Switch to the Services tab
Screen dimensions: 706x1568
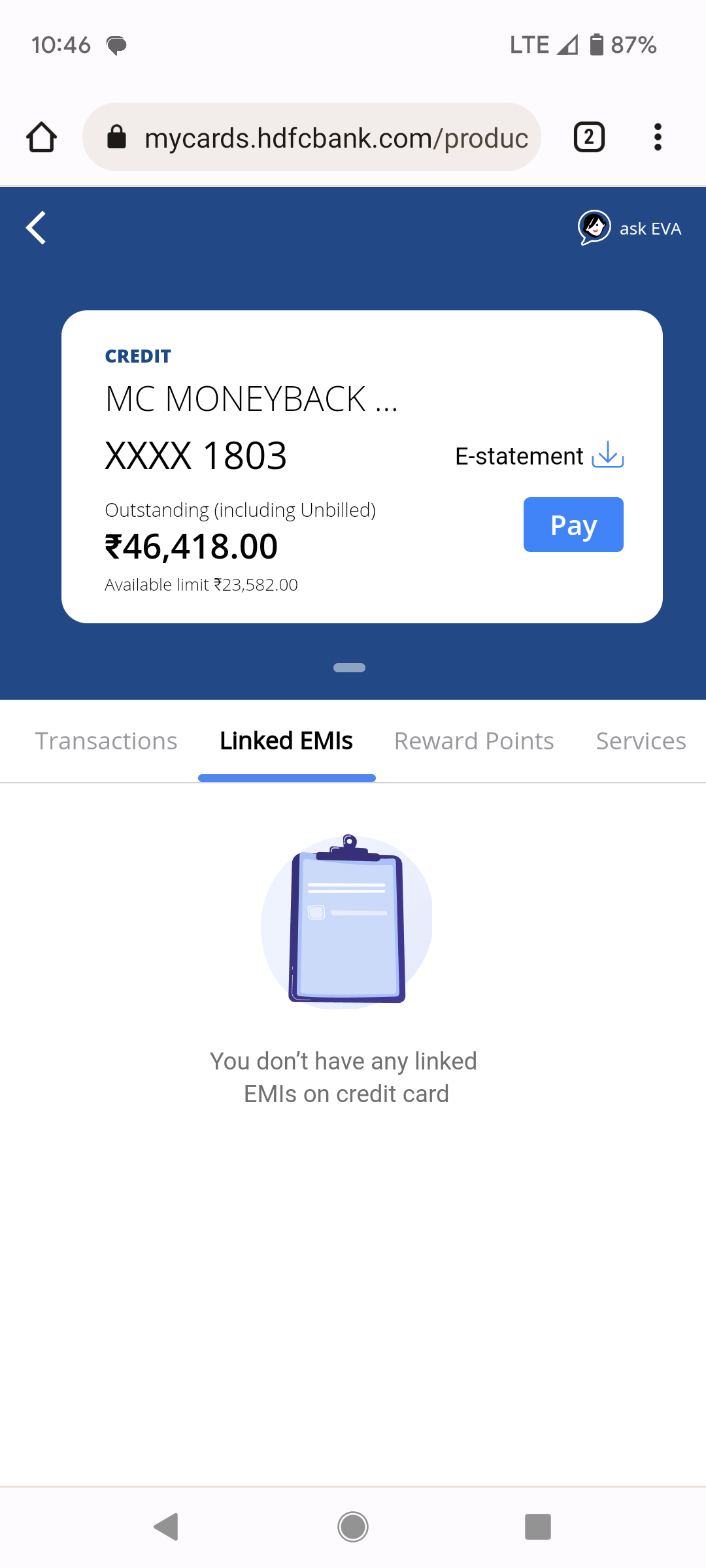[641, 741]
